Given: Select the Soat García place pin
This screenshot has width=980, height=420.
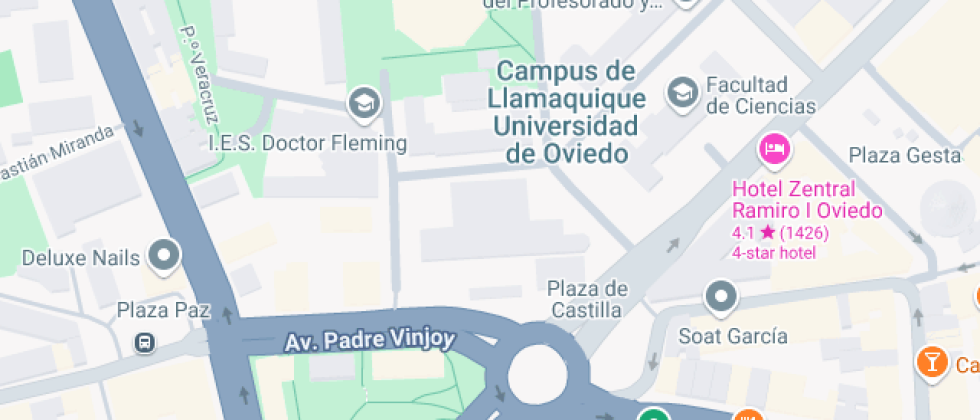Looking at the screenshot, I should coord(721,297).
